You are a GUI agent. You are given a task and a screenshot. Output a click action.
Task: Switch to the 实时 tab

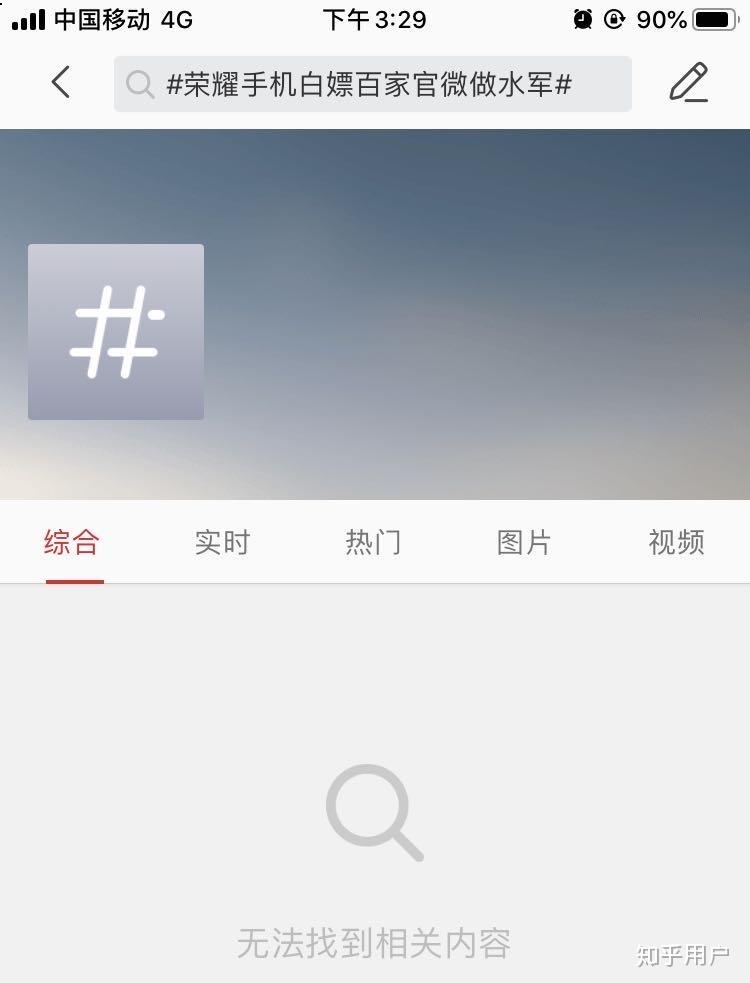click(222, 542)
